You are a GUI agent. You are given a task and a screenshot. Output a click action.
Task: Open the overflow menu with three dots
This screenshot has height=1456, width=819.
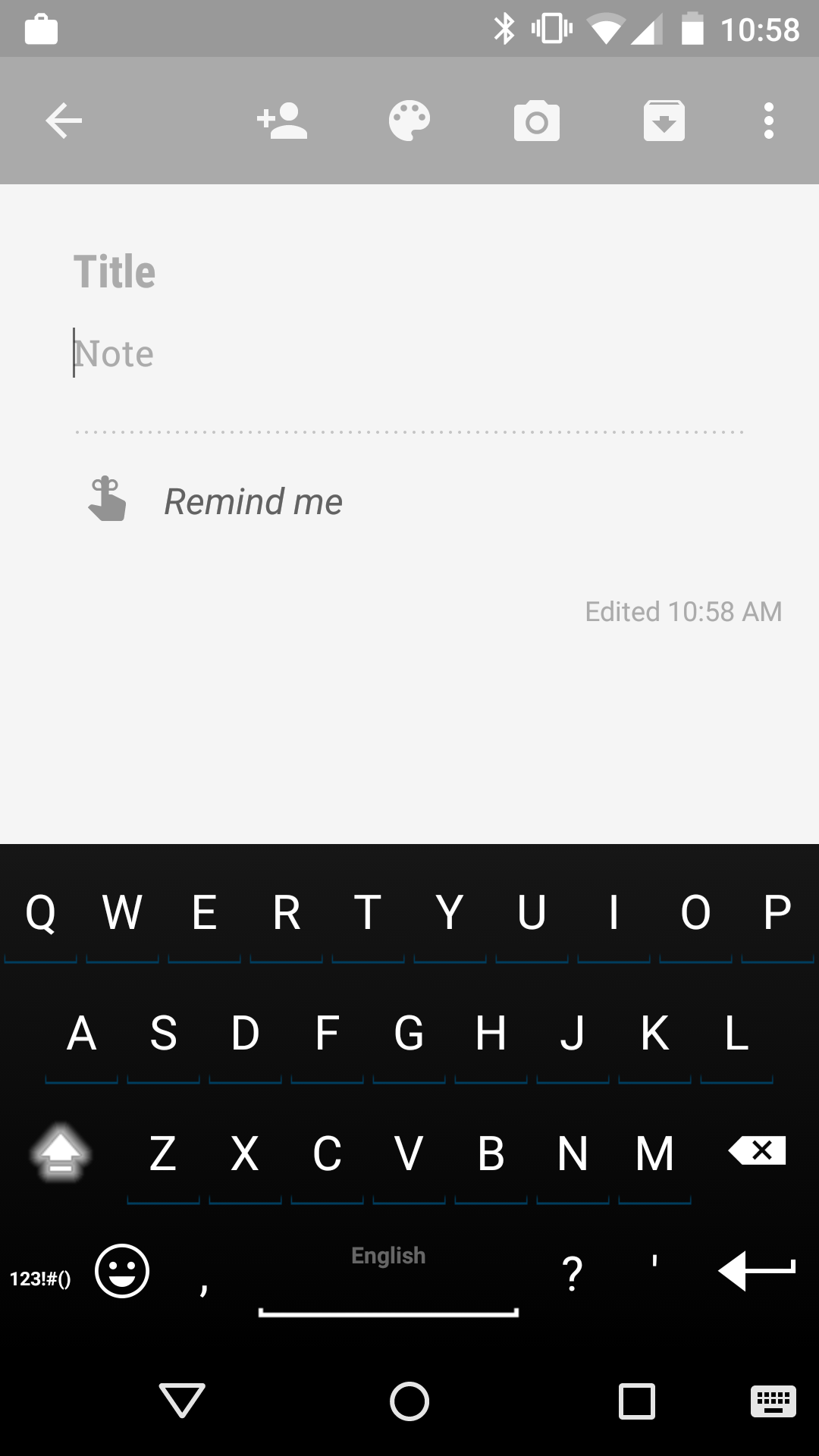(767, 120)
